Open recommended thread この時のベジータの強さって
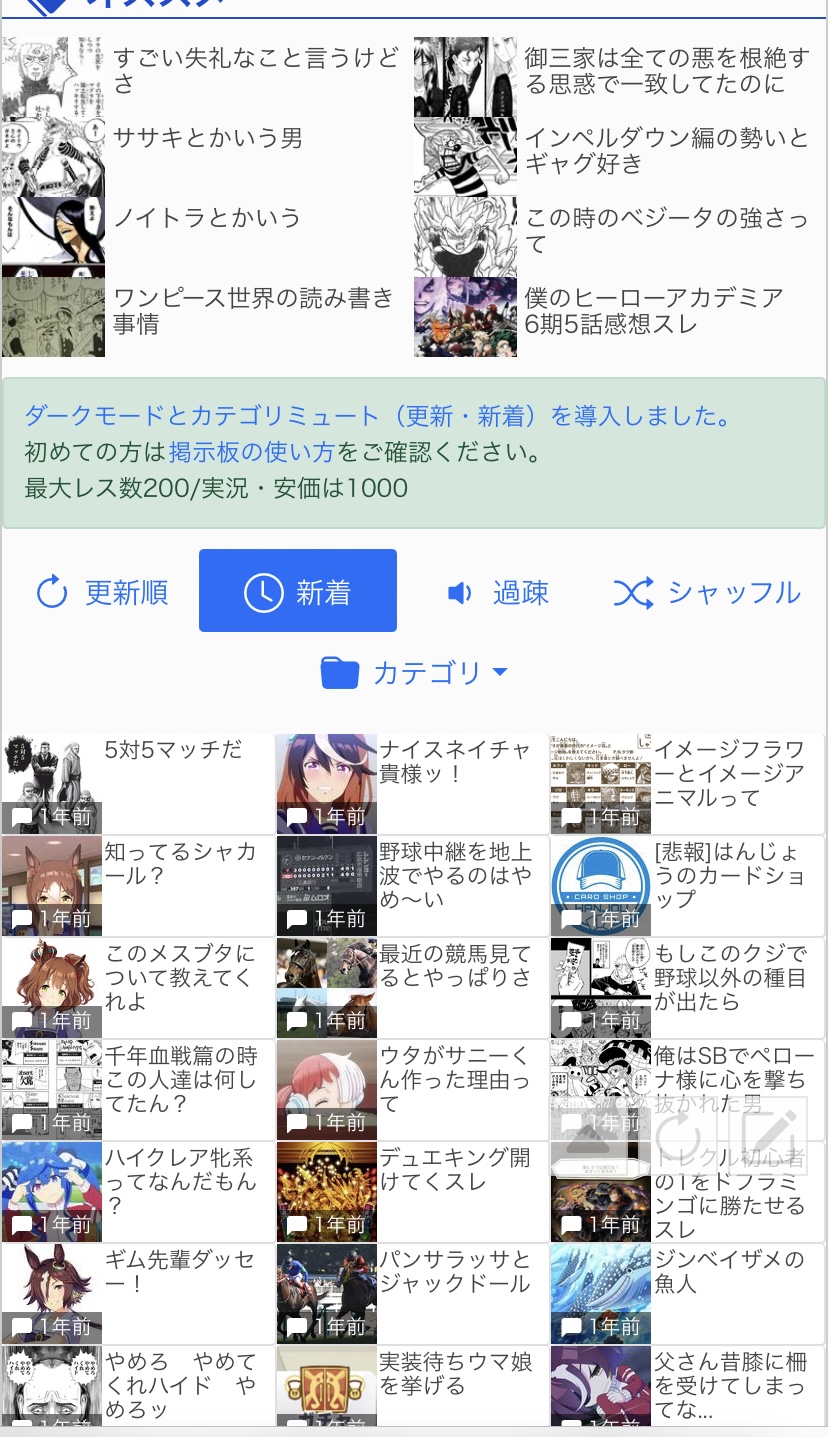The height and width of the screenshot is (1437, 828). (x=665, y=230)
